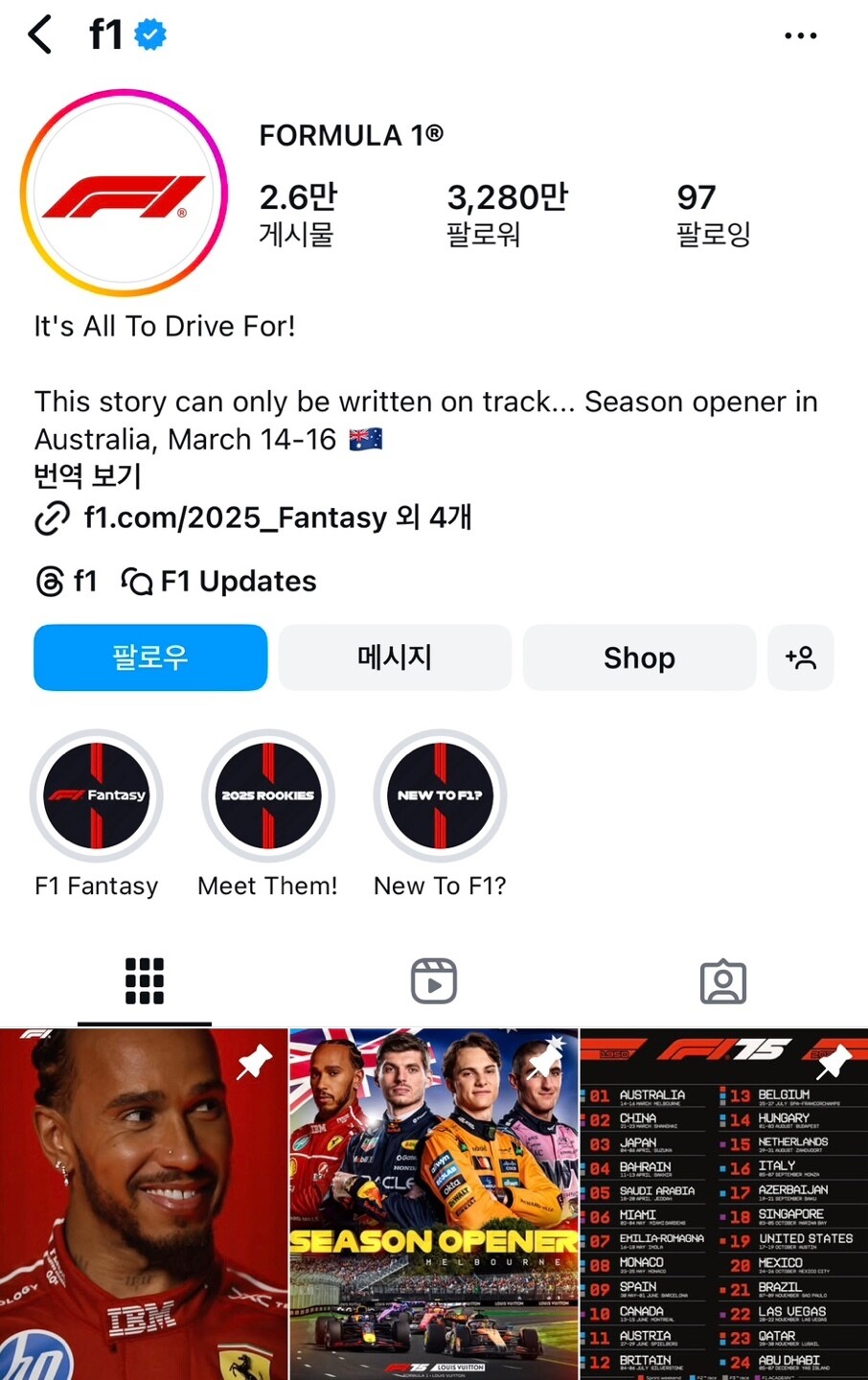
Task: View the FORMULA 1 profile story
Action: (124, 193)
